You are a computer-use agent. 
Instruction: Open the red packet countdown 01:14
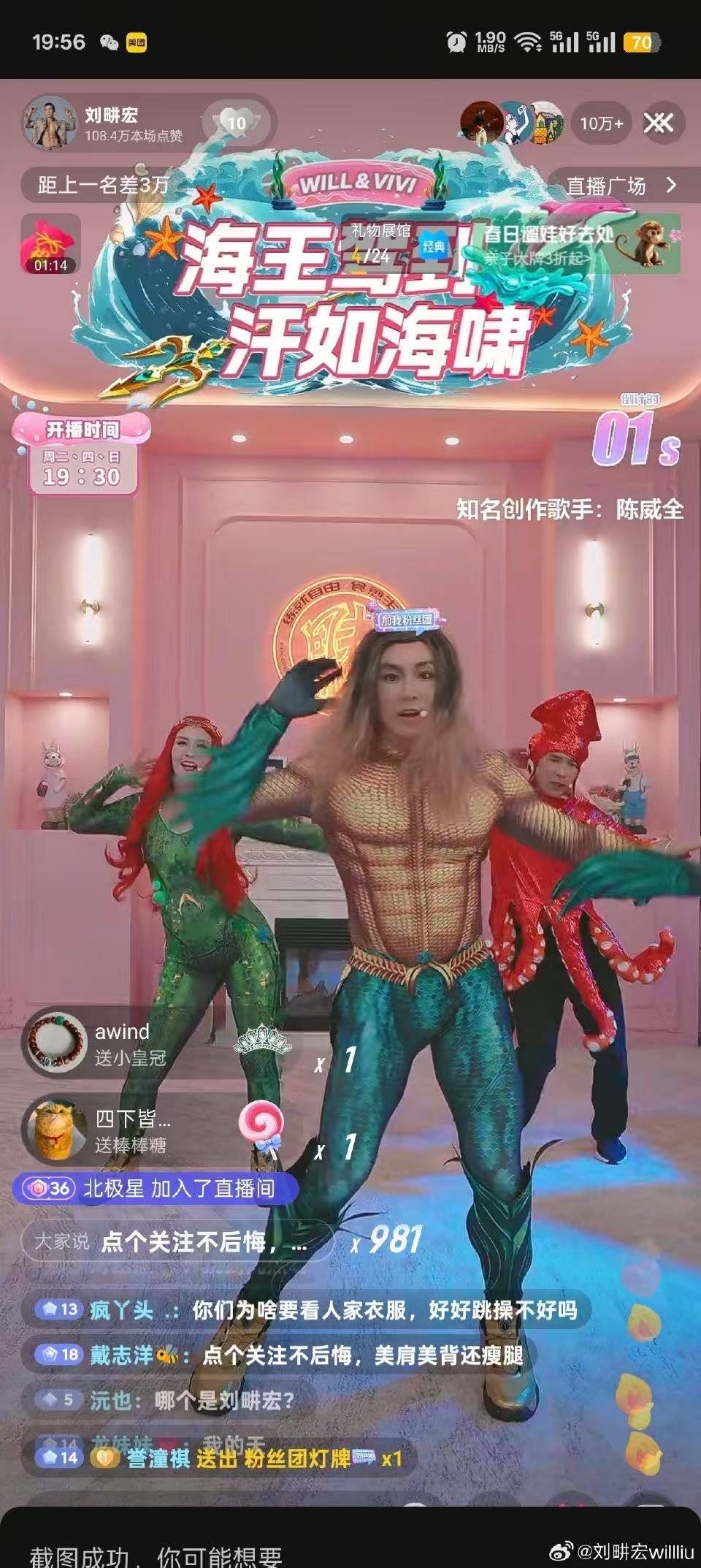[x=50, y=245]
